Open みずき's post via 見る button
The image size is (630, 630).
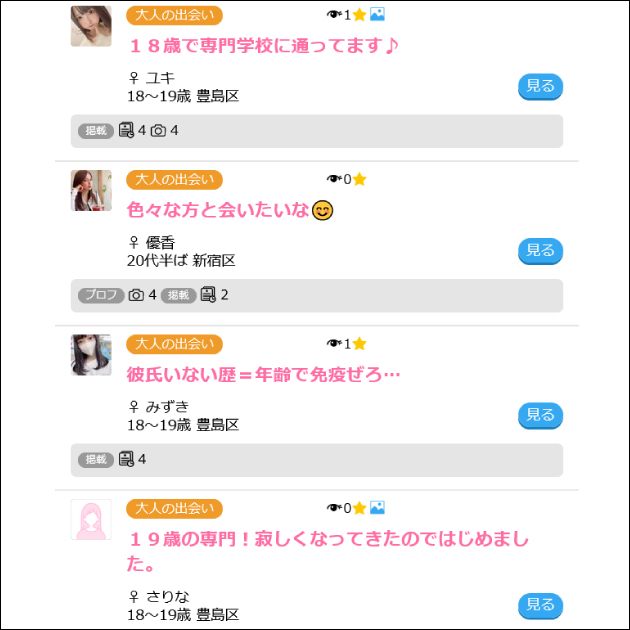click(x=540, y=415)
